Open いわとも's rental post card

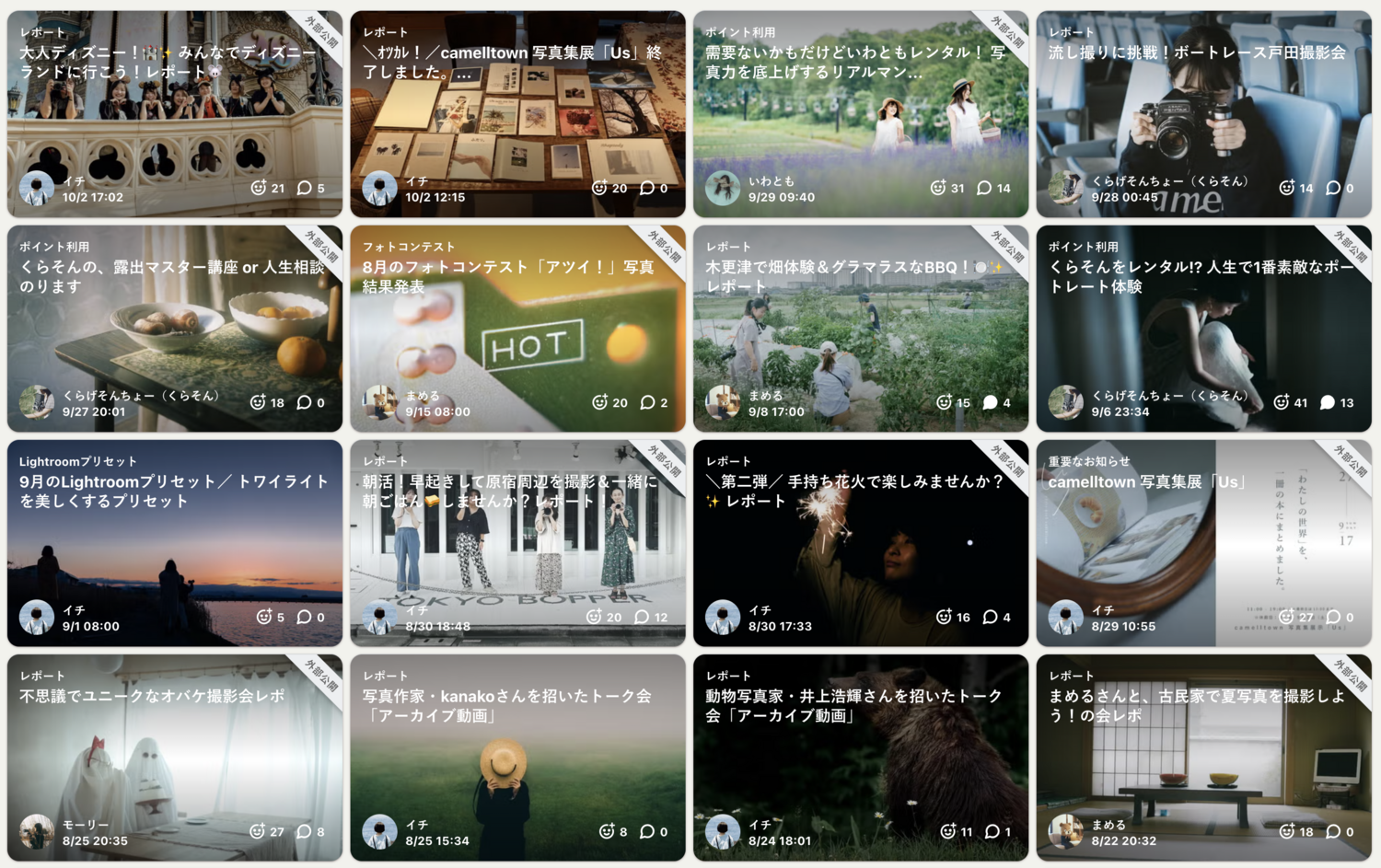tap(860, 115)
